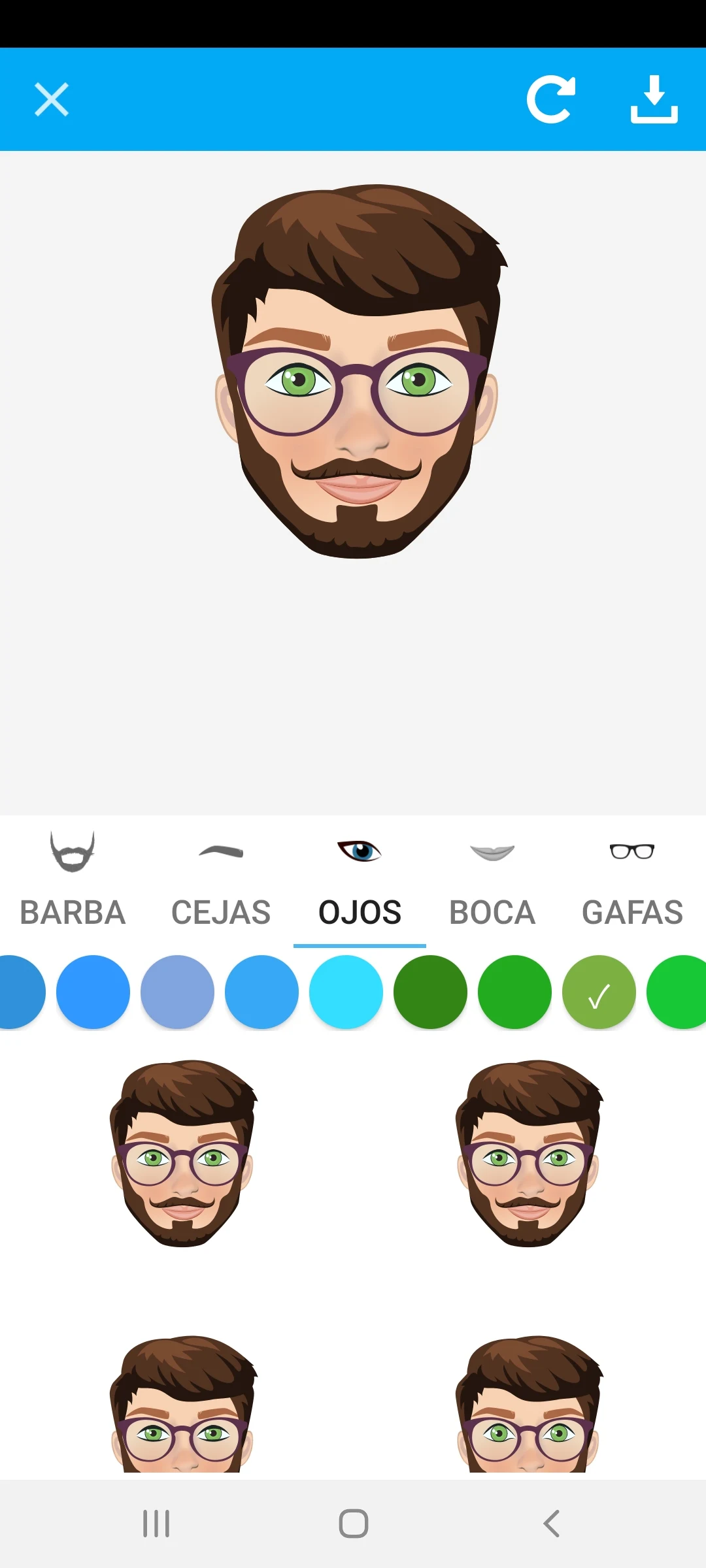Download the avatar image
This screenshot has width=706, height=1568.
pyautogui.click(x=654, y=99)
